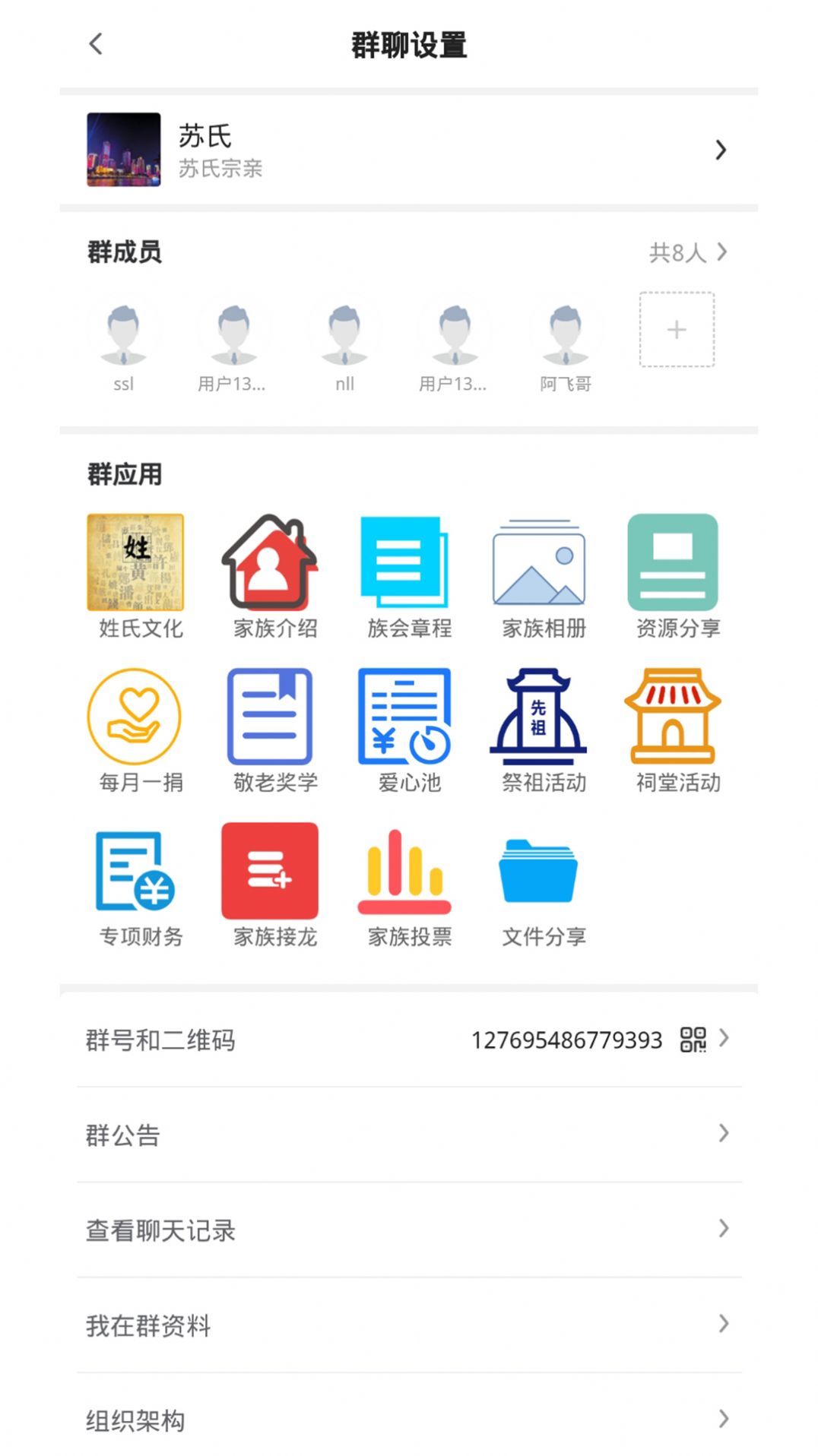Open group profile via 苏氏 row chevron
Viewport: 818px width, 1456px height.
721,150
